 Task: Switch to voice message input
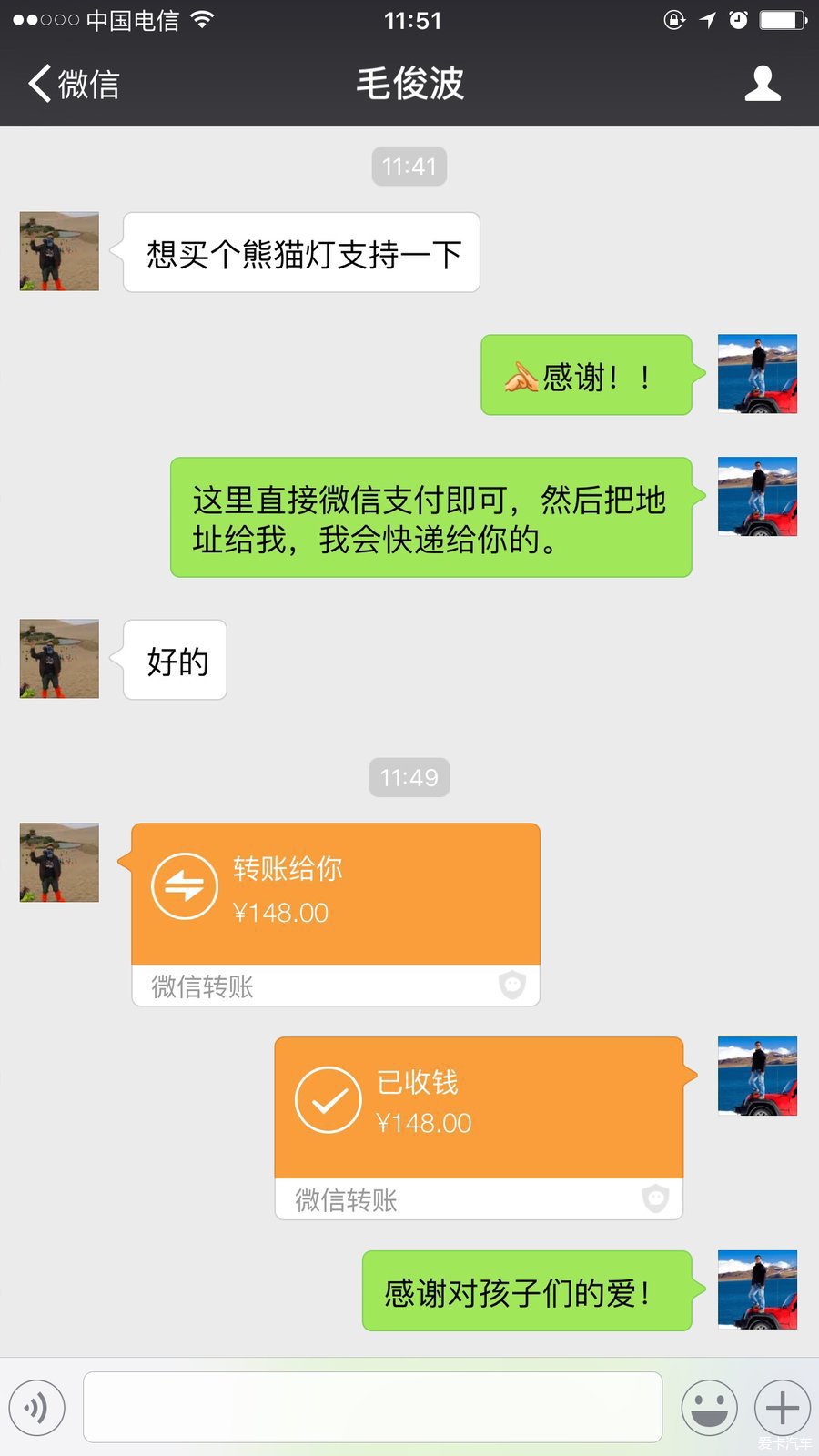(37, 1408)
